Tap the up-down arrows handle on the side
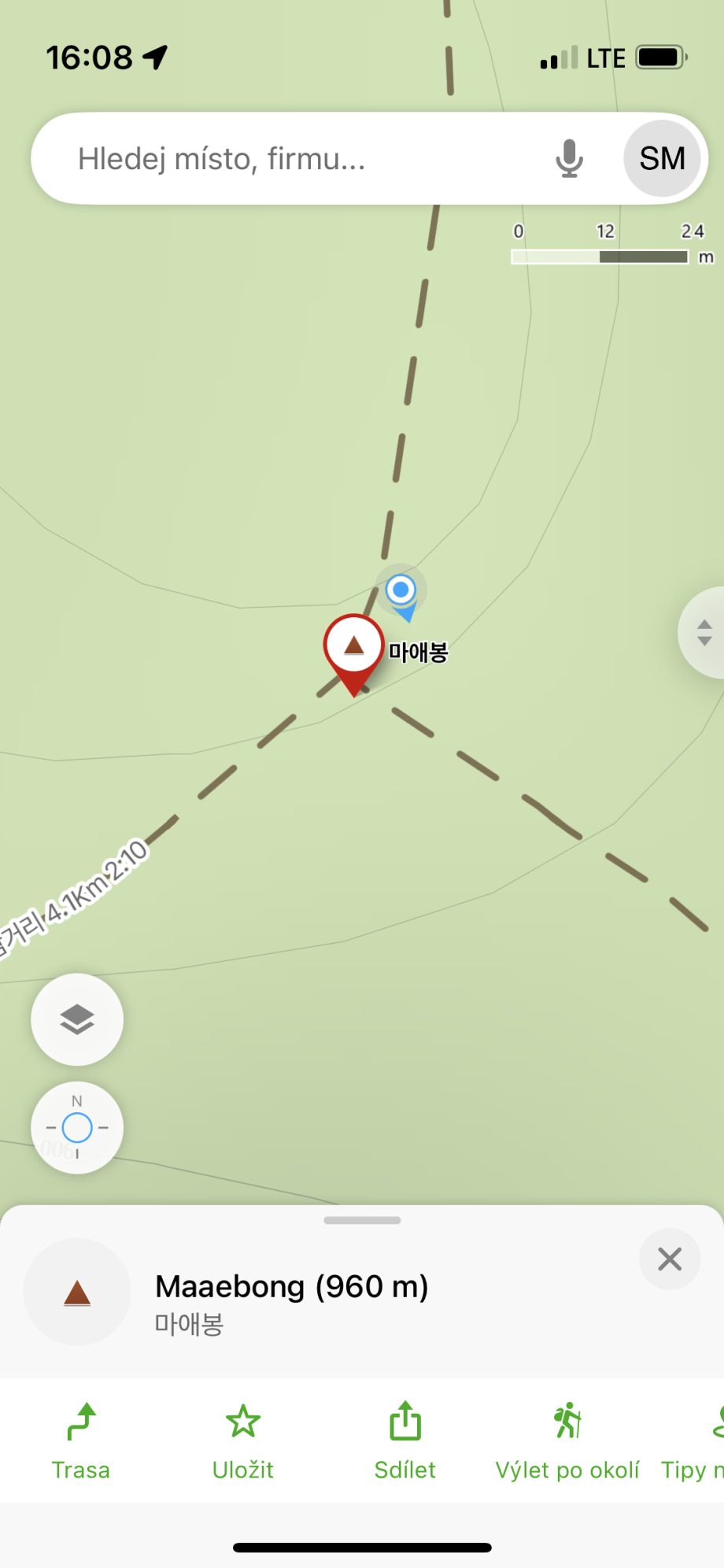 click(x=704, y=632)
